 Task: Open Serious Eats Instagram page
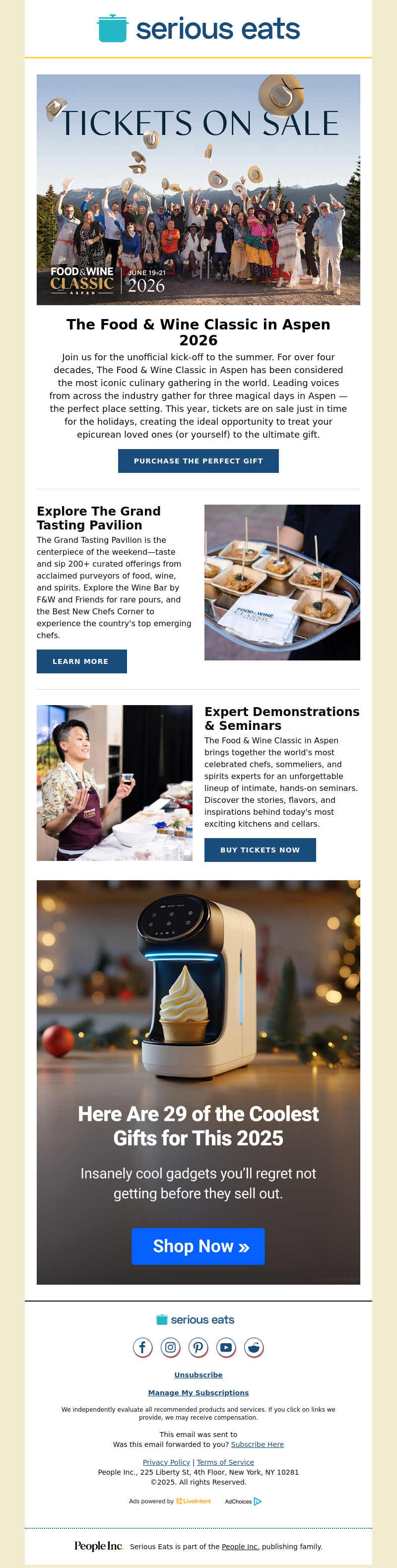(171, 1347)
